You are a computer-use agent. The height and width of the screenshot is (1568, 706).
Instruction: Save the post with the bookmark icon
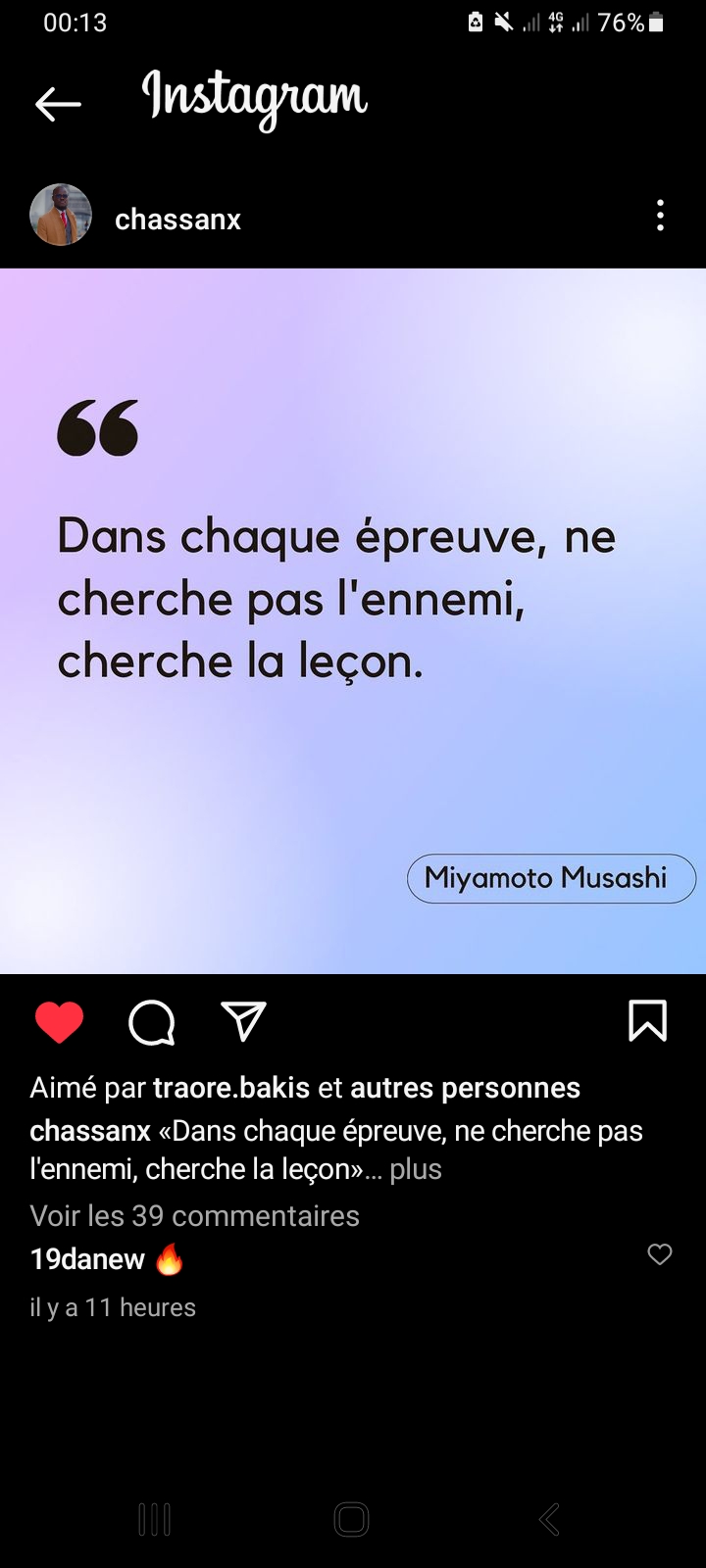click(x=647, y=1021)
